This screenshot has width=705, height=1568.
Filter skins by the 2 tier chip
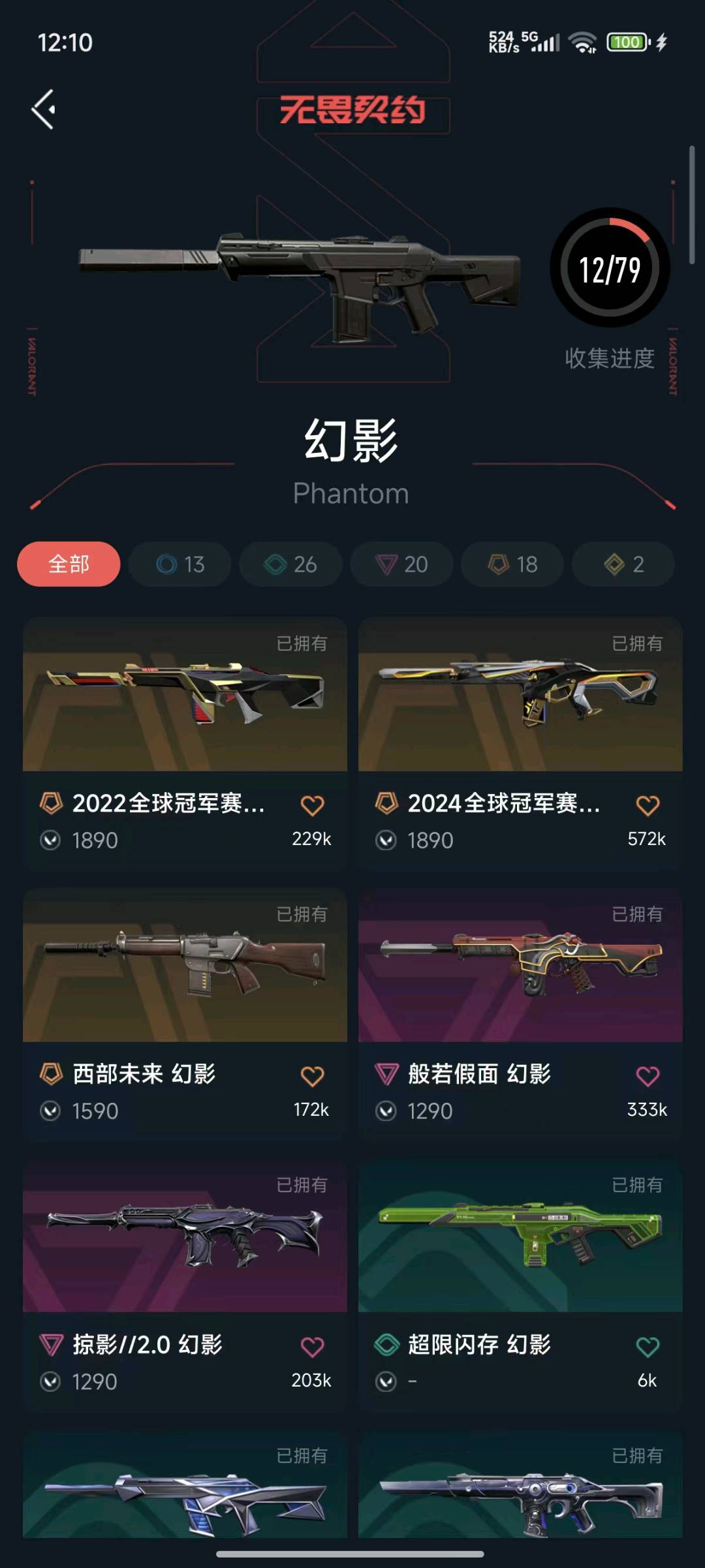[623, 564]
